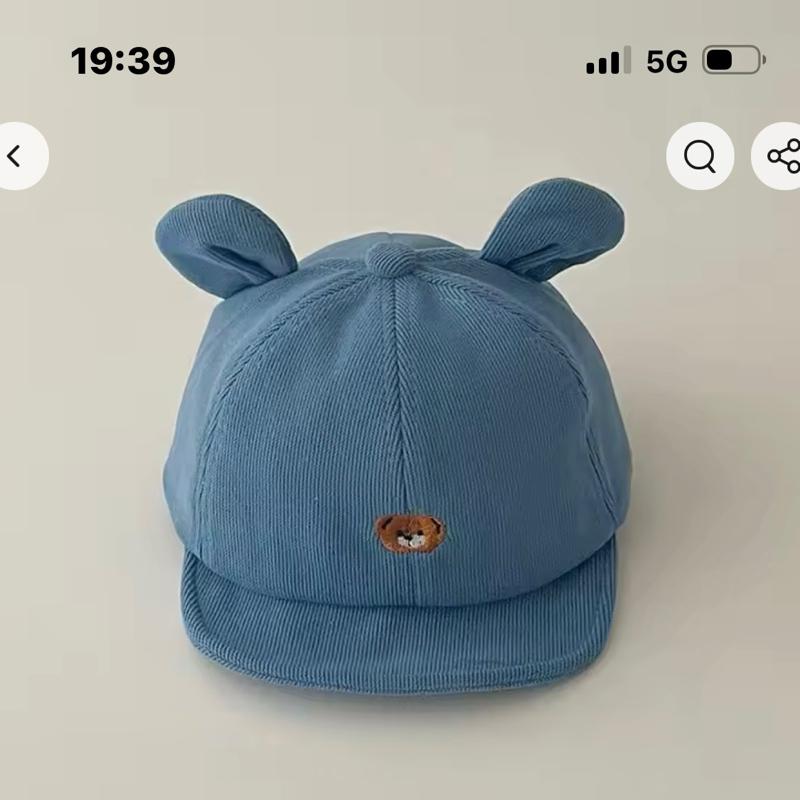Screen dimensions: 800x800
Task: Go back using the arrow button
Action: coord(16,156)
